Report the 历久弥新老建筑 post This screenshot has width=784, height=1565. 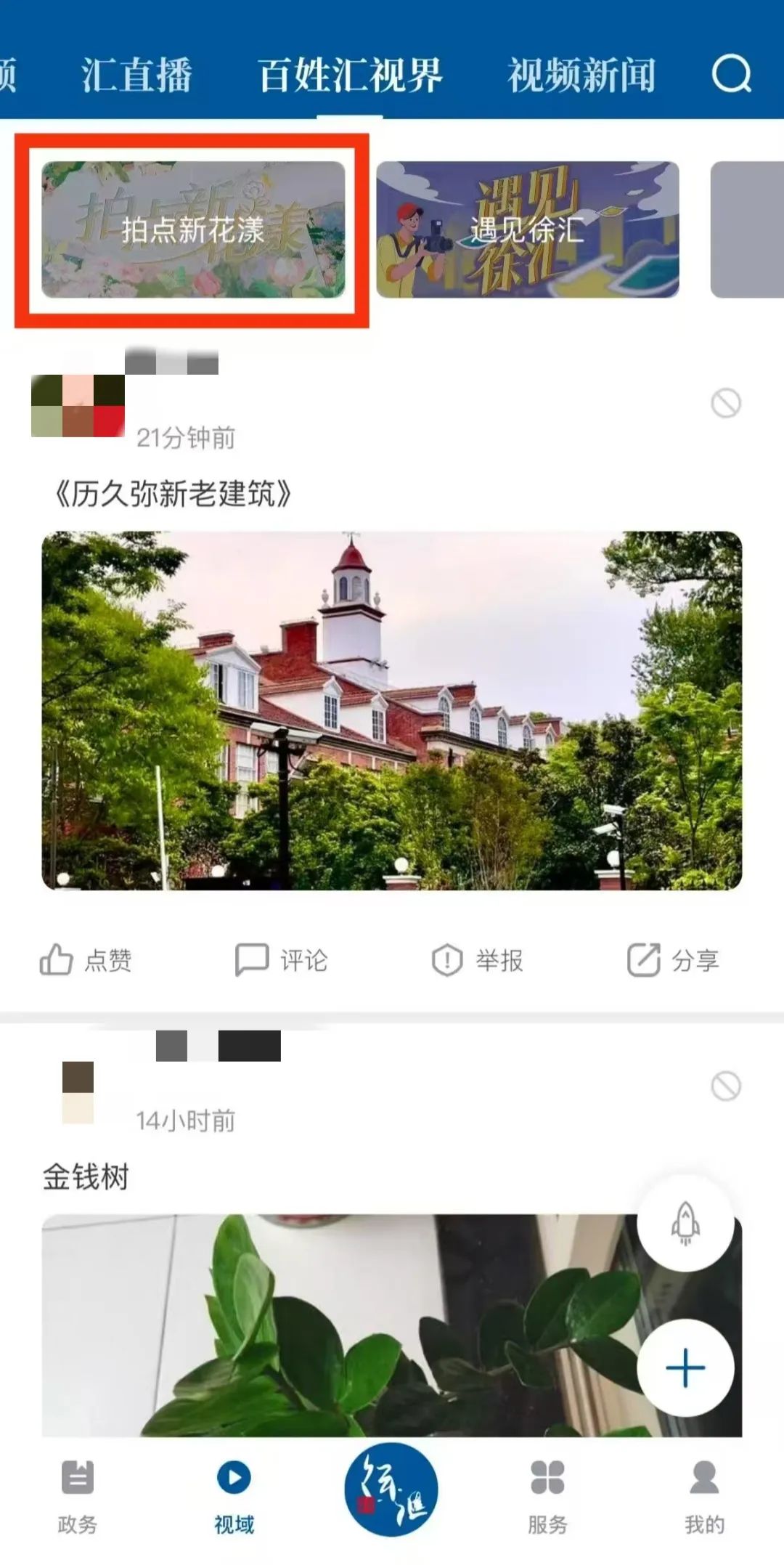477,960
